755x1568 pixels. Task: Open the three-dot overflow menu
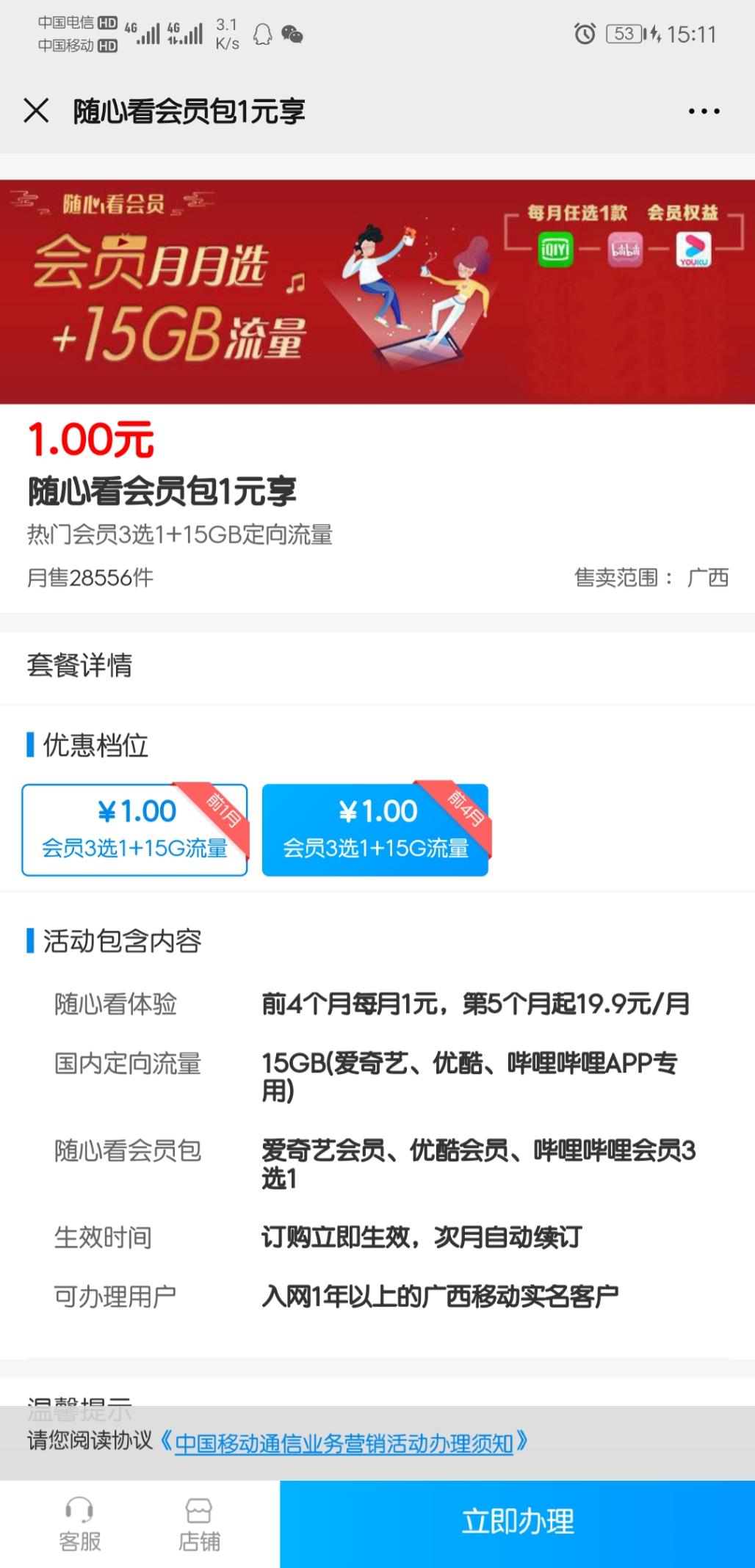coord(704,112)
